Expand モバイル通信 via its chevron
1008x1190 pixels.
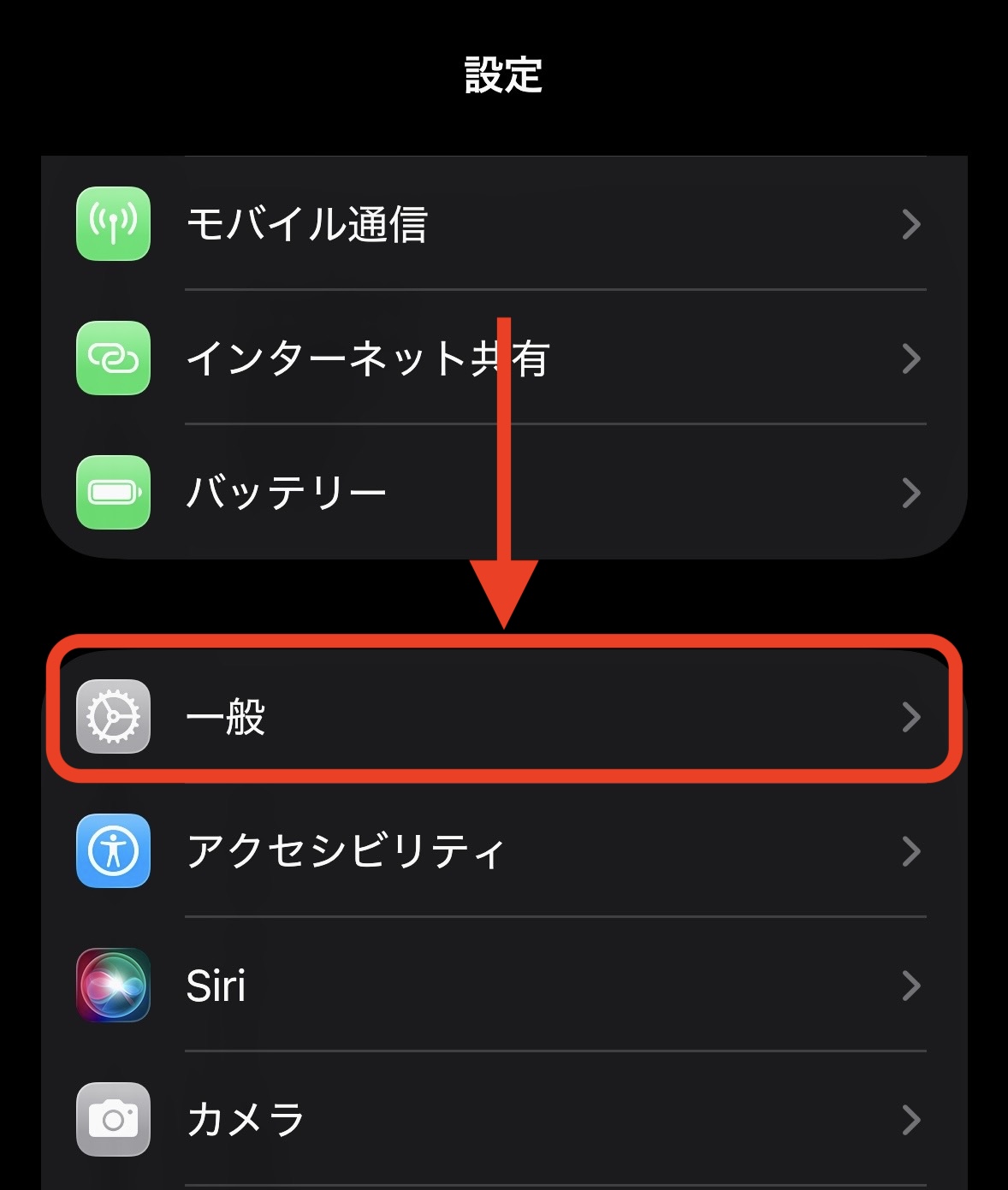pyautogui.click(x=912, y=224)
